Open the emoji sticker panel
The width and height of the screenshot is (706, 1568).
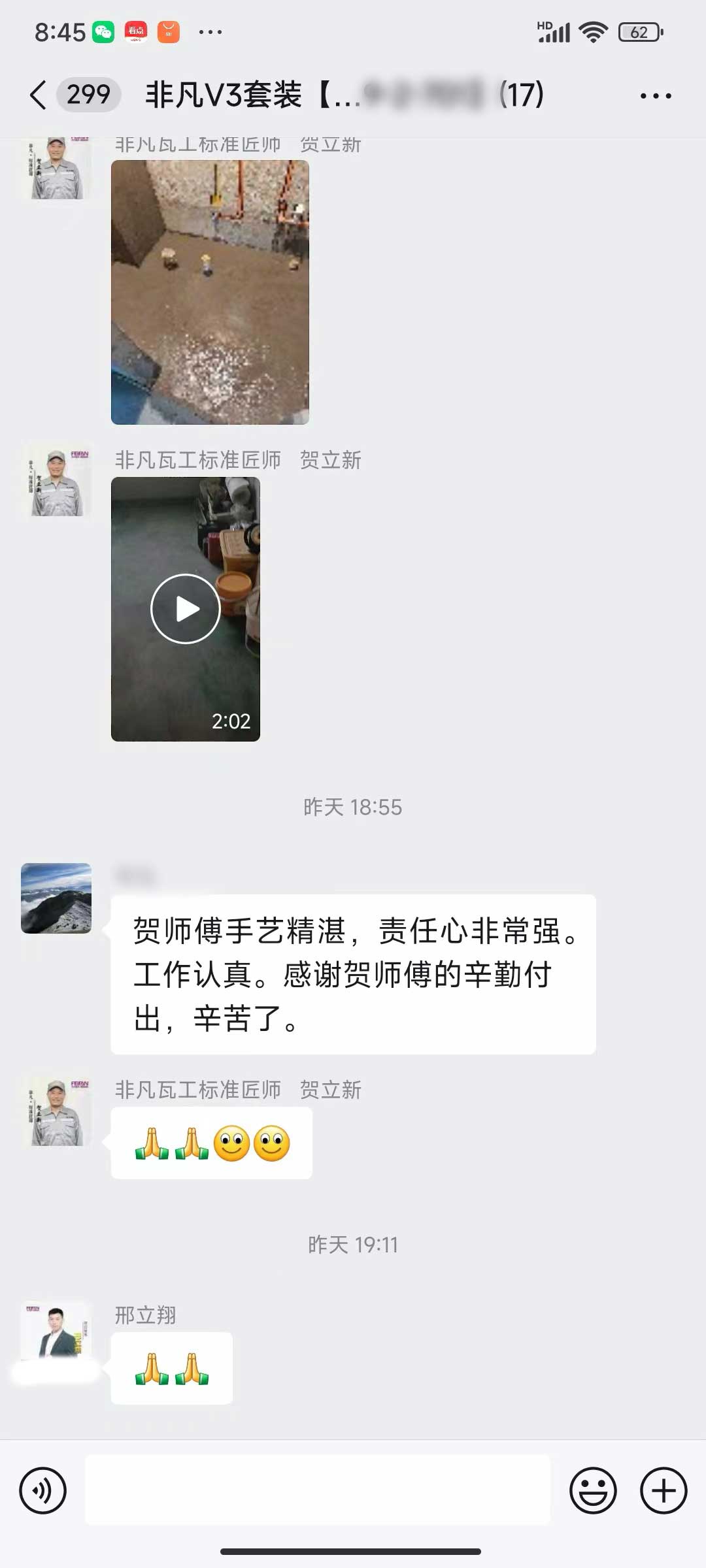pyautogui.click(x=593, y=1491)
